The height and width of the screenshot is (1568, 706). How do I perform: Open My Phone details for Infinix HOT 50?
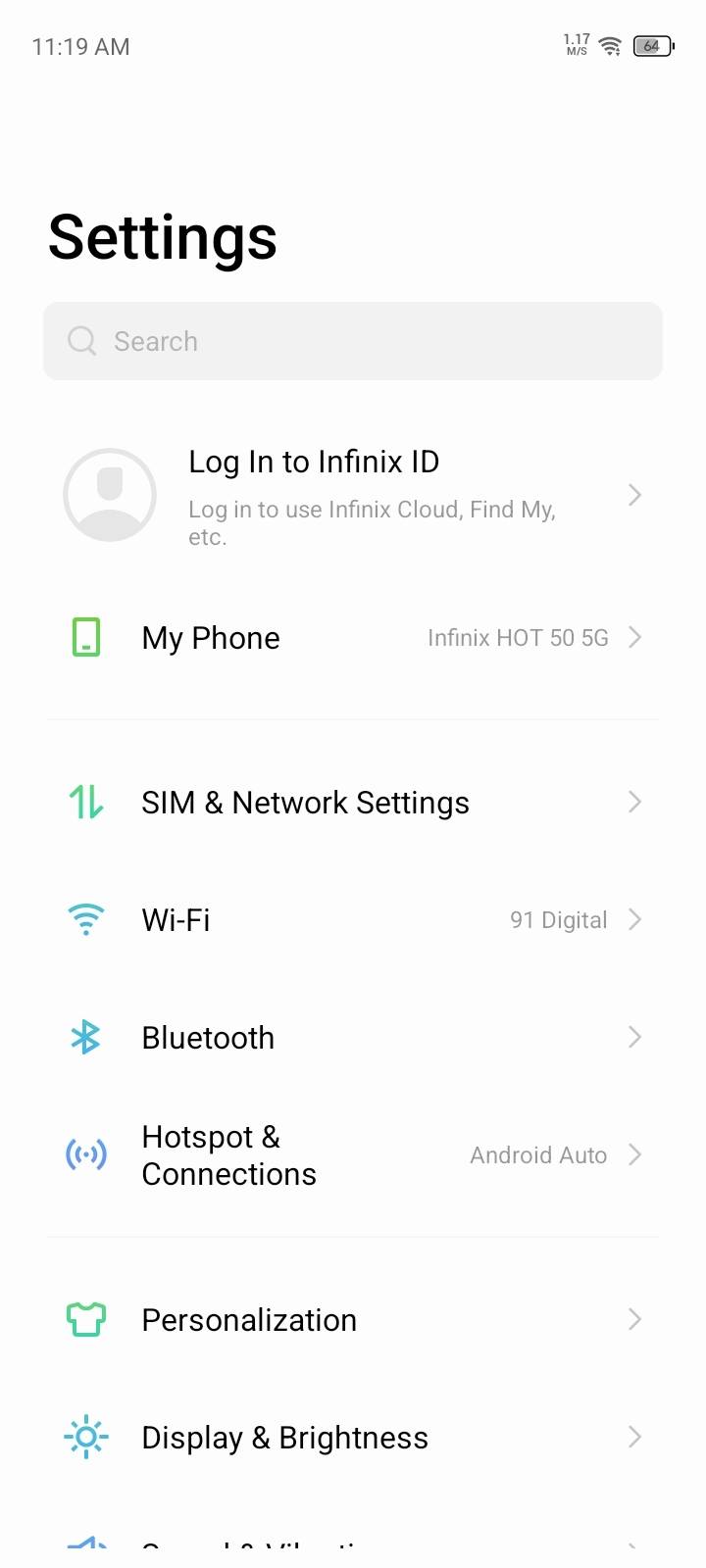(x=353, y=637)
